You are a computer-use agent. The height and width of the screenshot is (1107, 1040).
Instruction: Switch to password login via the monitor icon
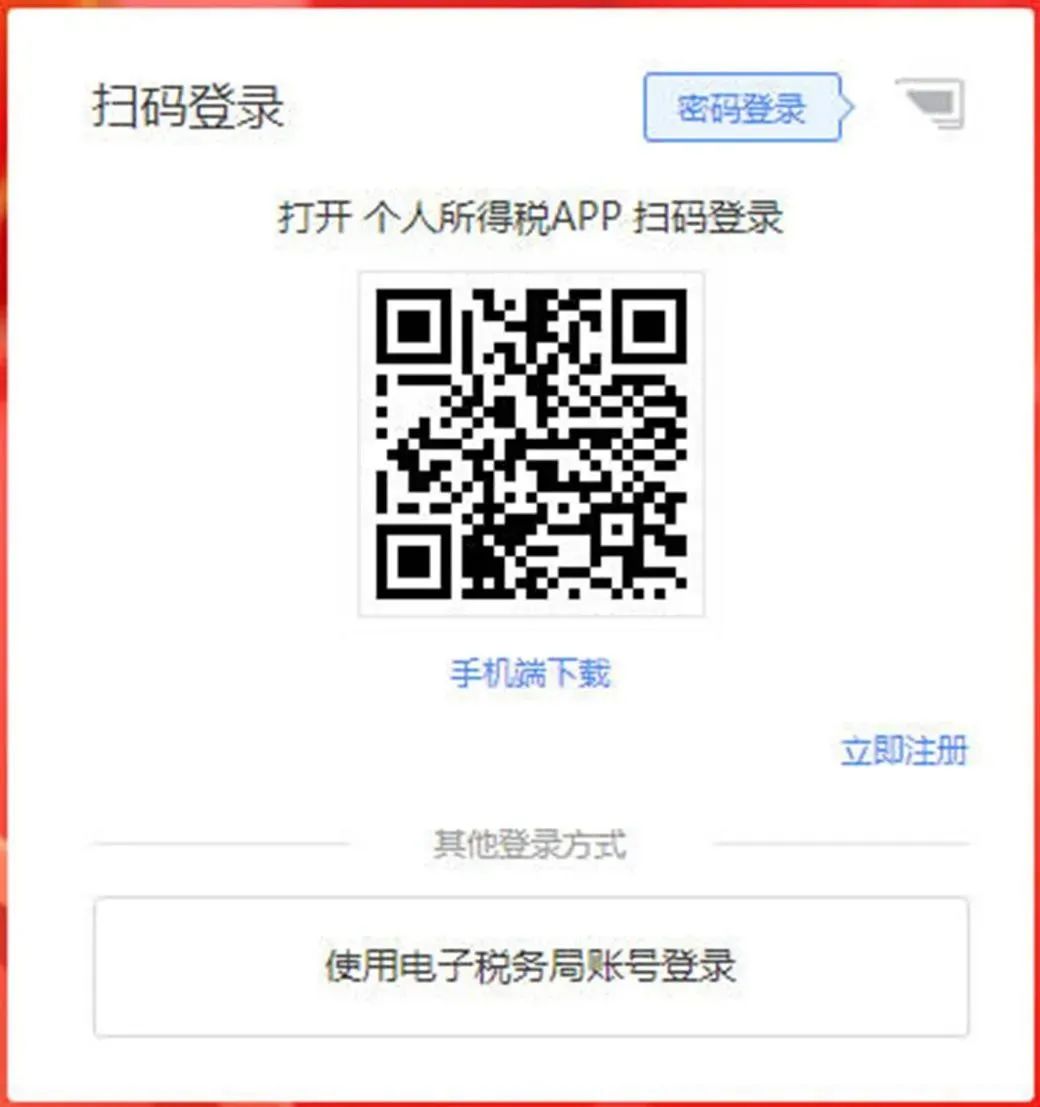coord(933,103)
